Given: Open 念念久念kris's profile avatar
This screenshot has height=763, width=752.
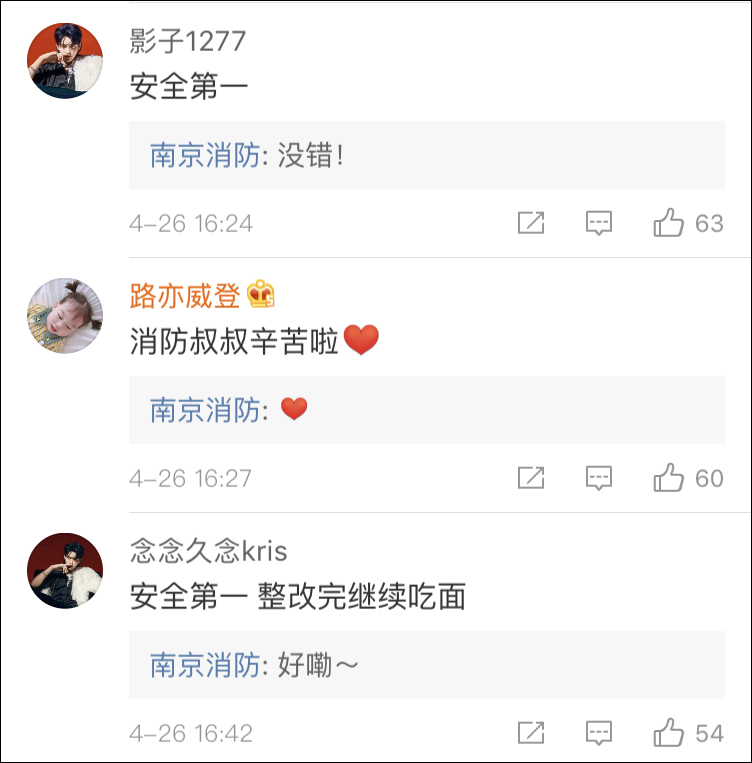Looking at the screenshot, I should pos(64,570).
